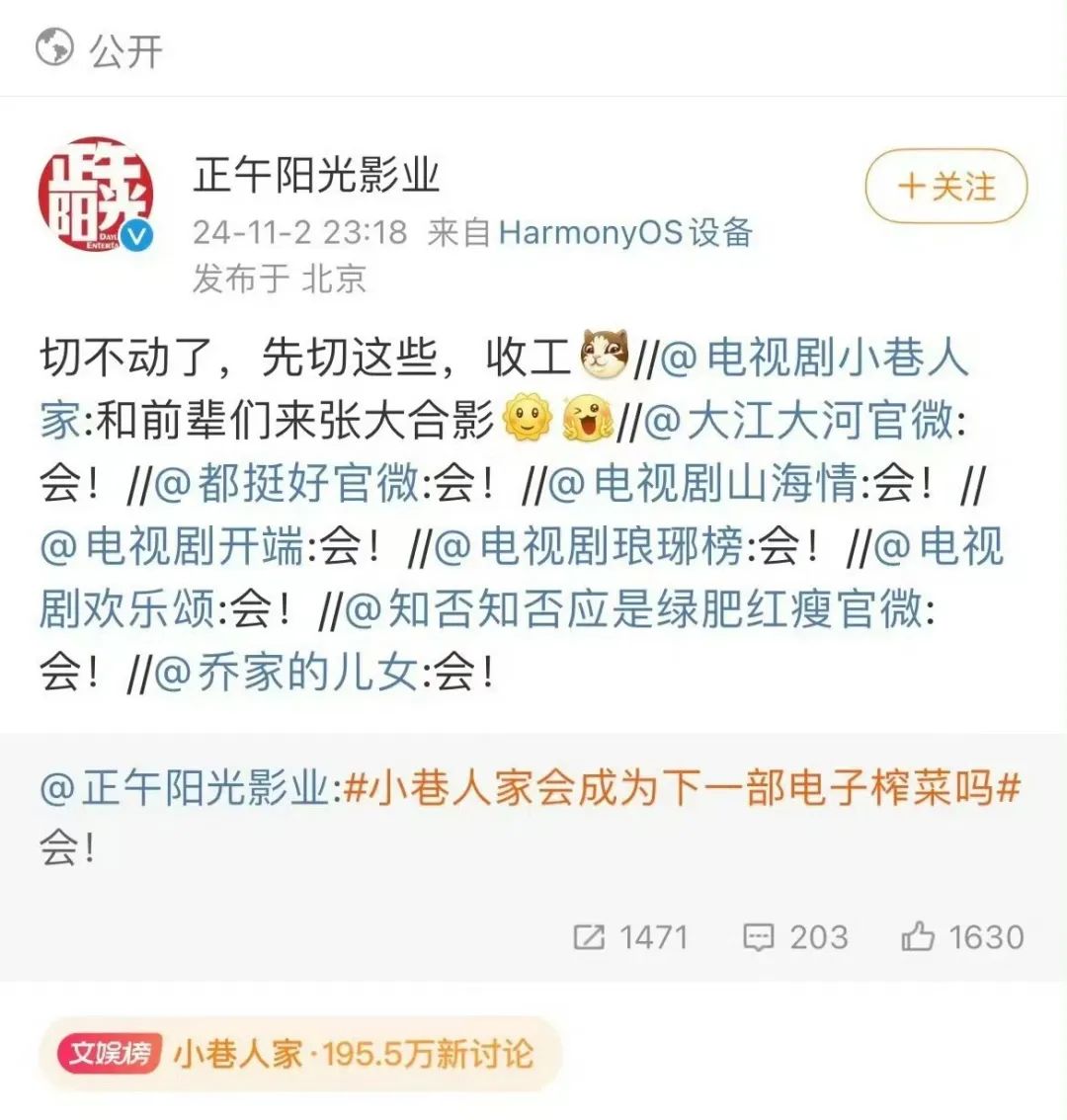Repost the quoted post with 1471 shares

click(630, 936)
